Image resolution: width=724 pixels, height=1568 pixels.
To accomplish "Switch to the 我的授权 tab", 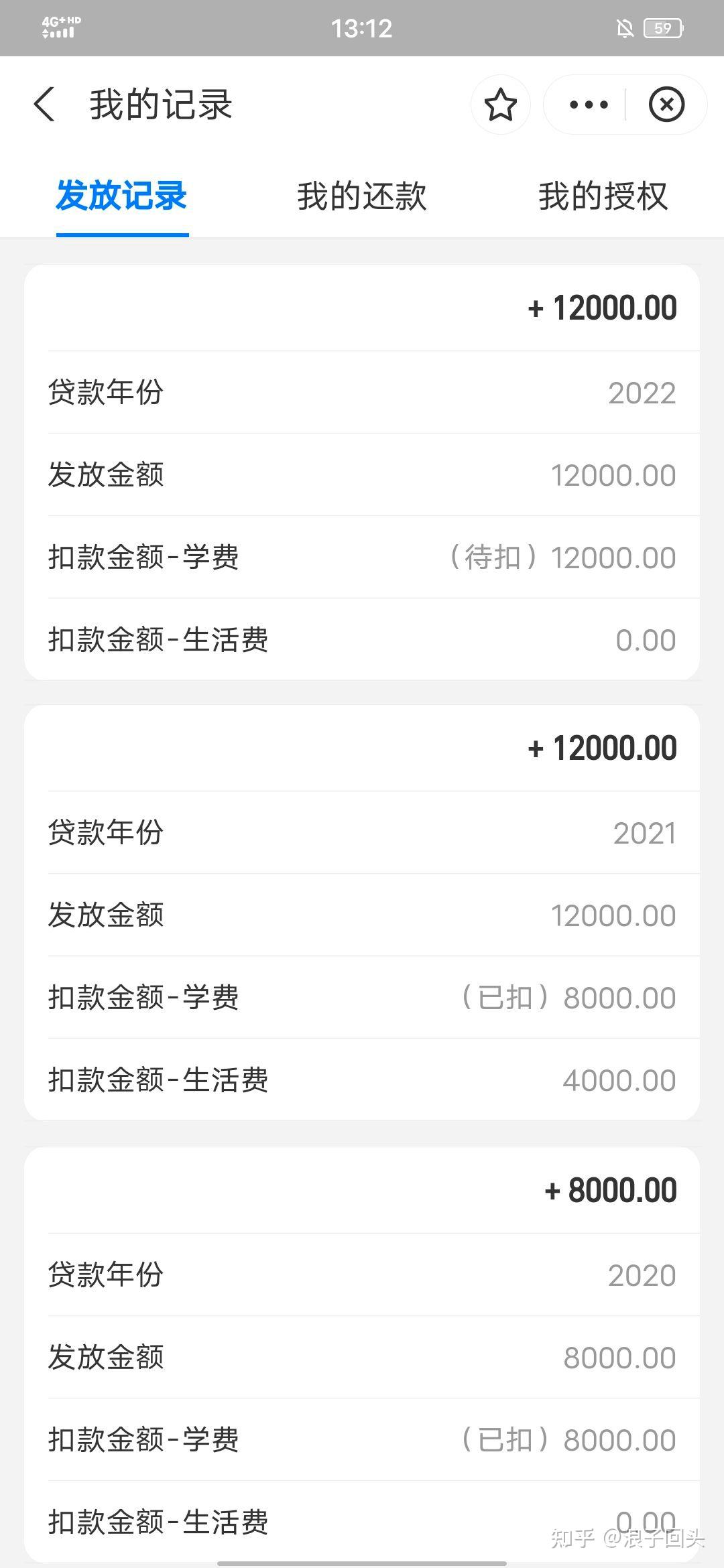I will 603,196.
